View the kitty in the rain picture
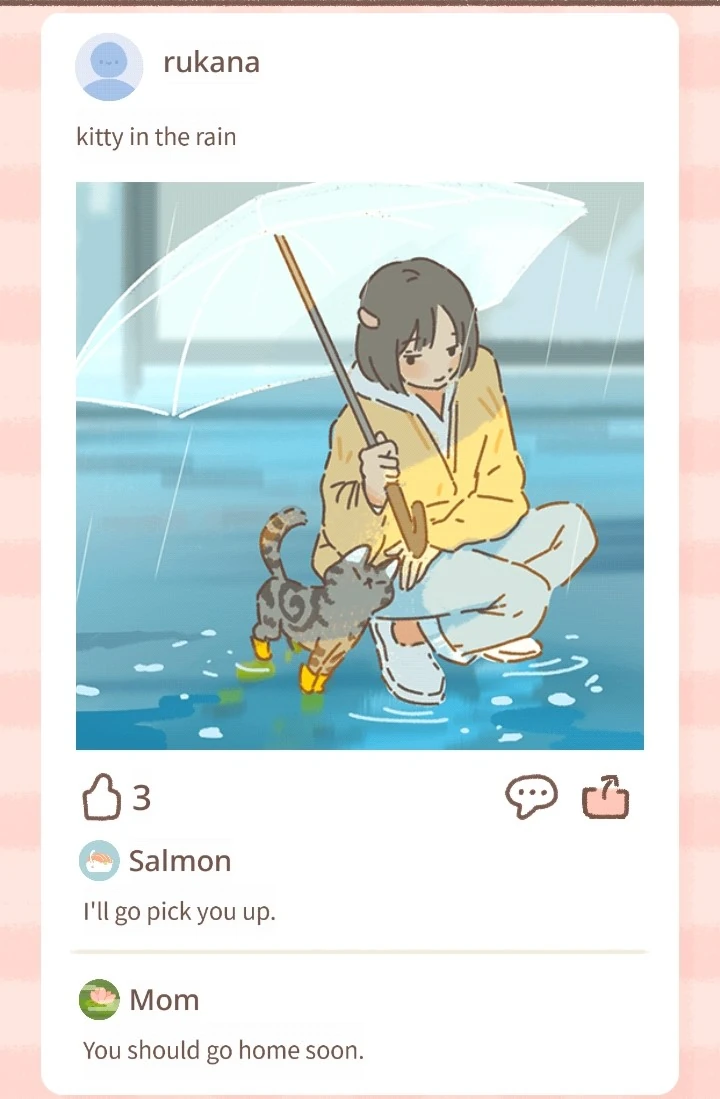Image resolution: width=720 pixels, height=1099 pixels. pos(360,465)
